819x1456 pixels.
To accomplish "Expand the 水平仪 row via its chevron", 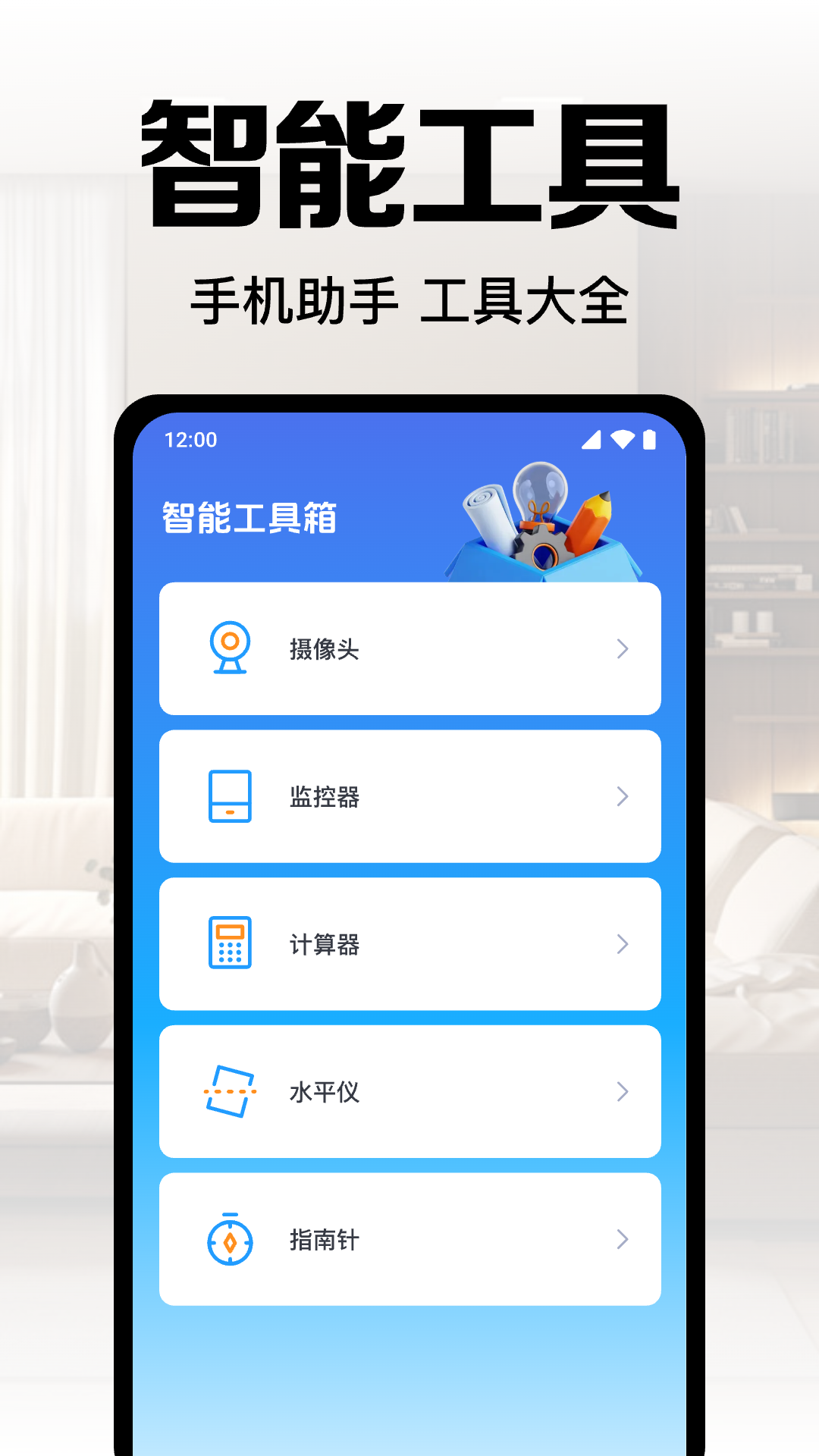I will pyautogui.click(x=623, y=1092).
